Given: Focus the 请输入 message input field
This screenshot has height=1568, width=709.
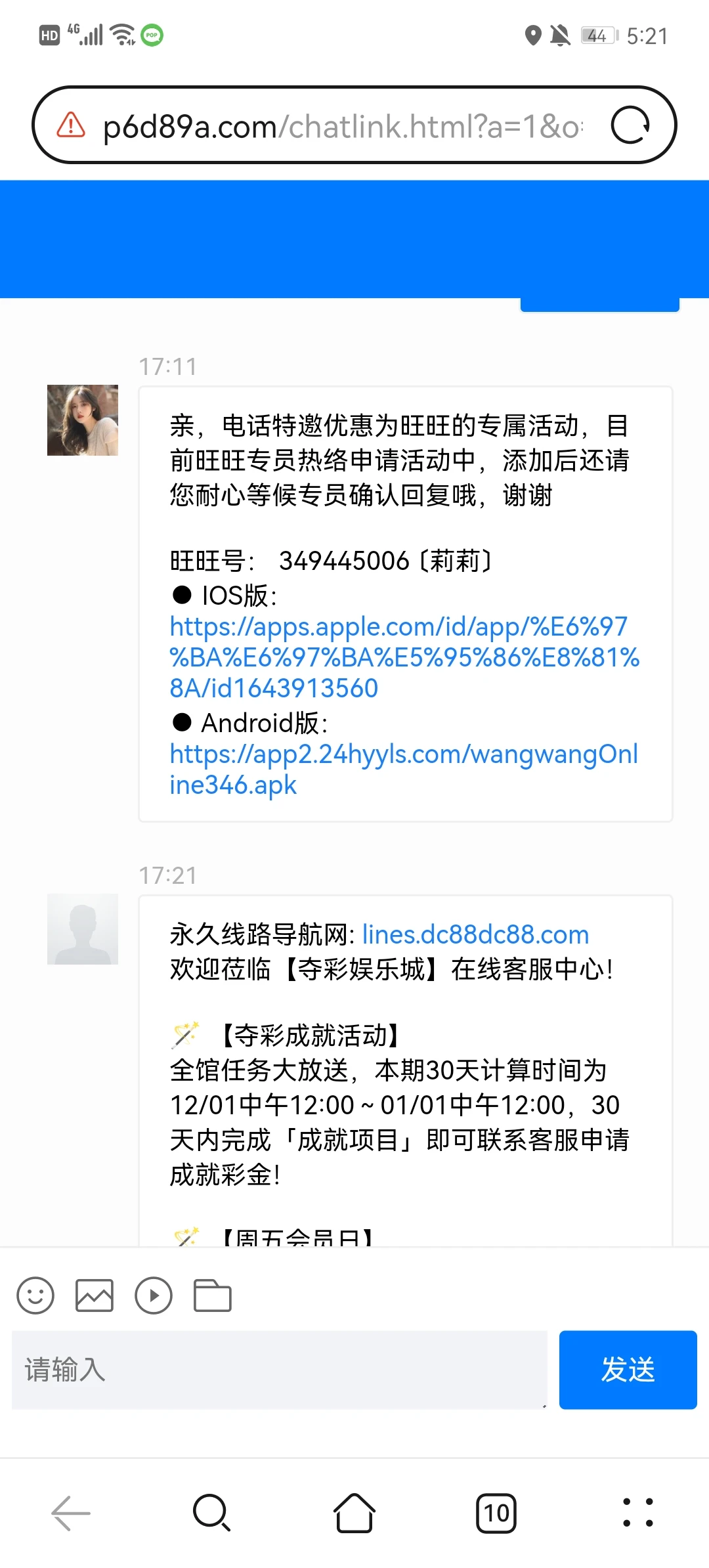Looking at the screenshot, I should point(279,1370).
